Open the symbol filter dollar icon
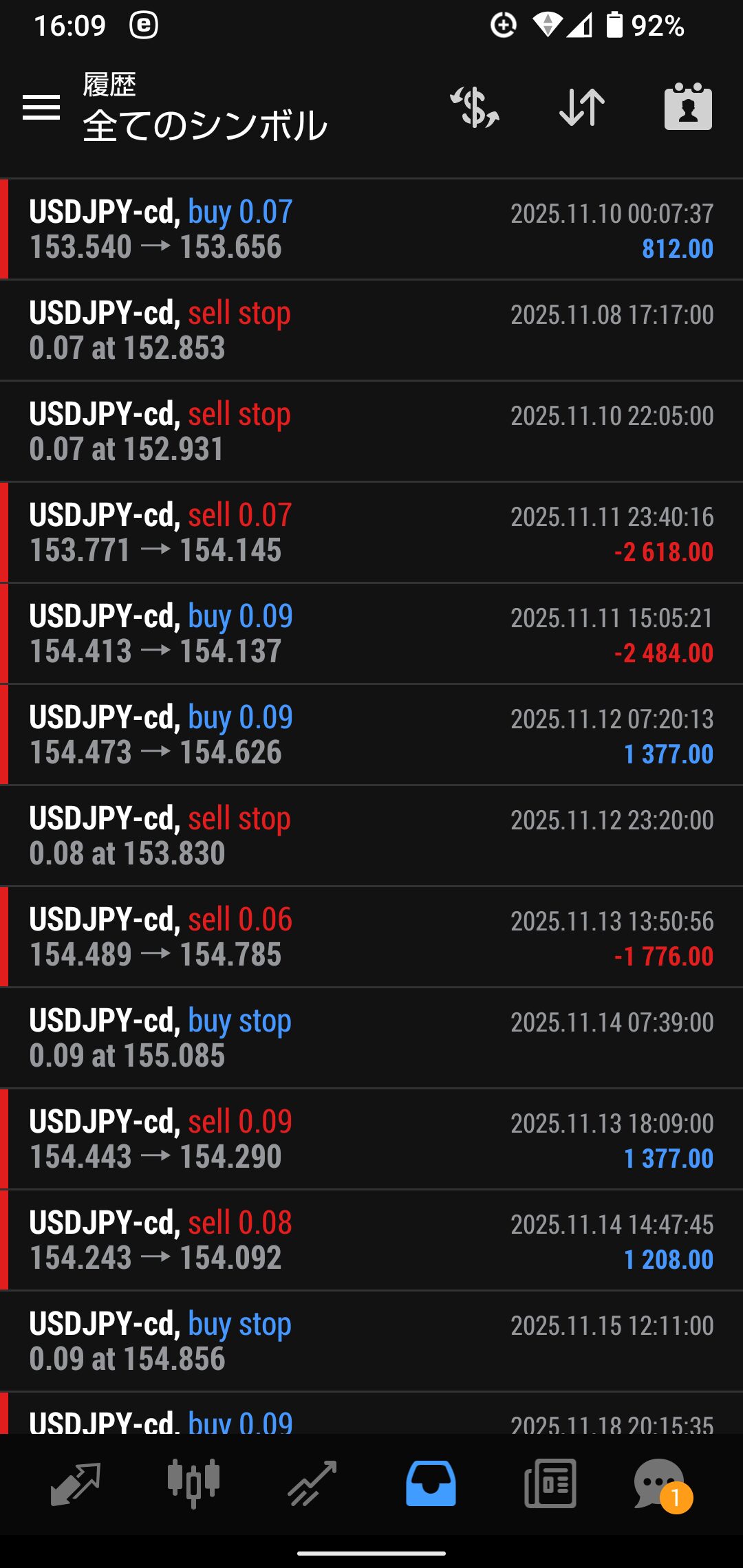The image size is (743, 1568). (475, 107)
